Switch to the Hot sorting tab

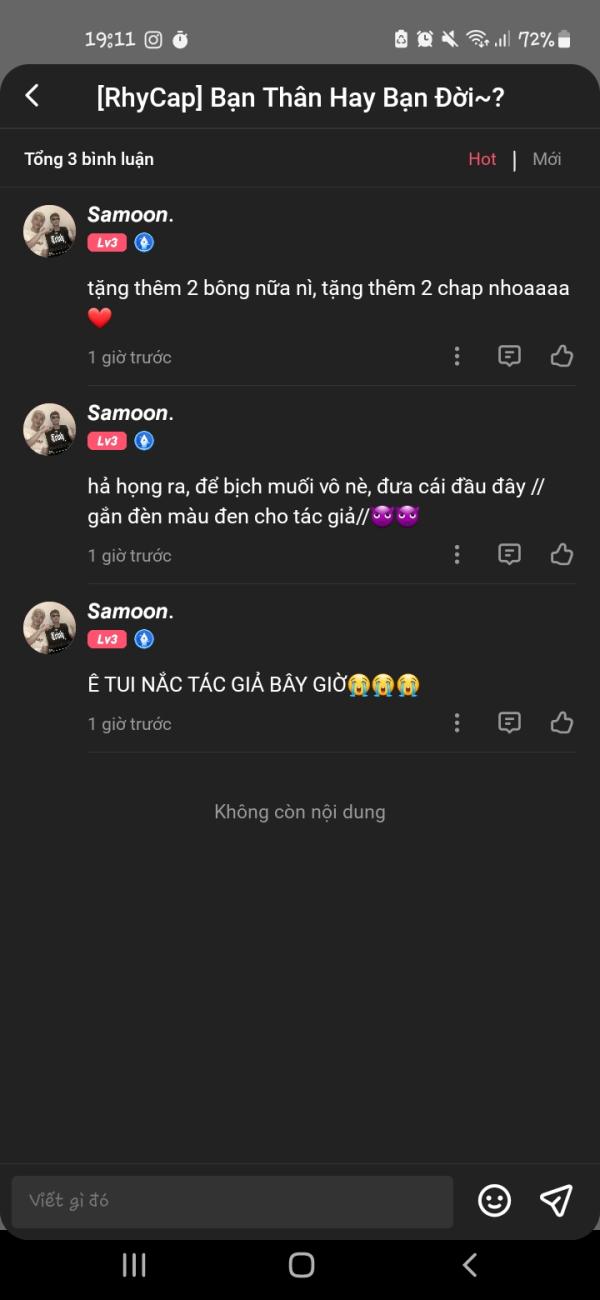[x=482, y=159]
